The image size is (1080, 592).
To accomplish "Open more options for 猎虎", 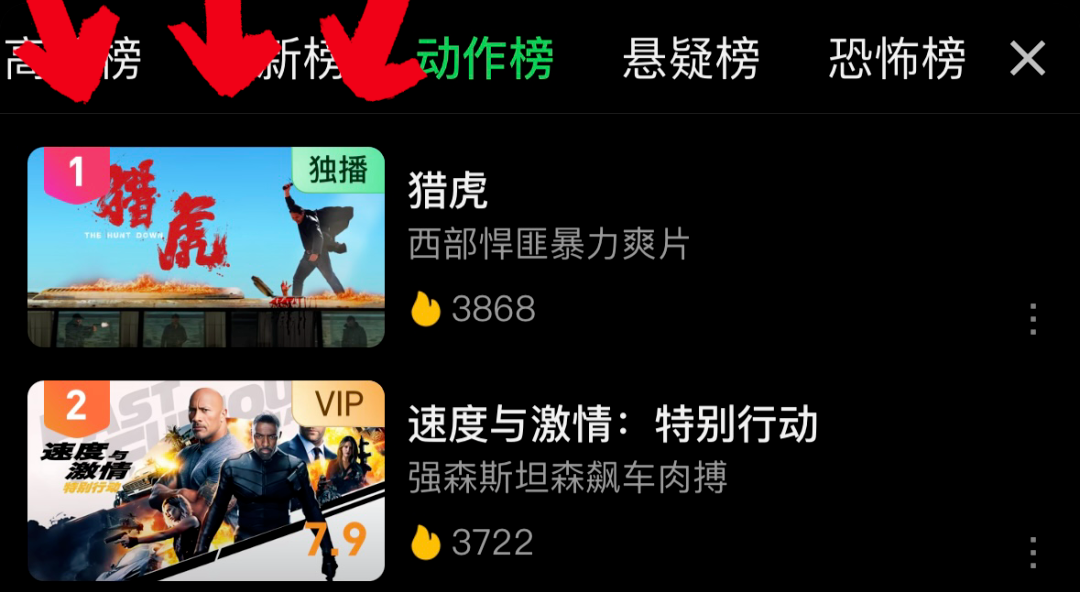I will tap(1033, 319).
